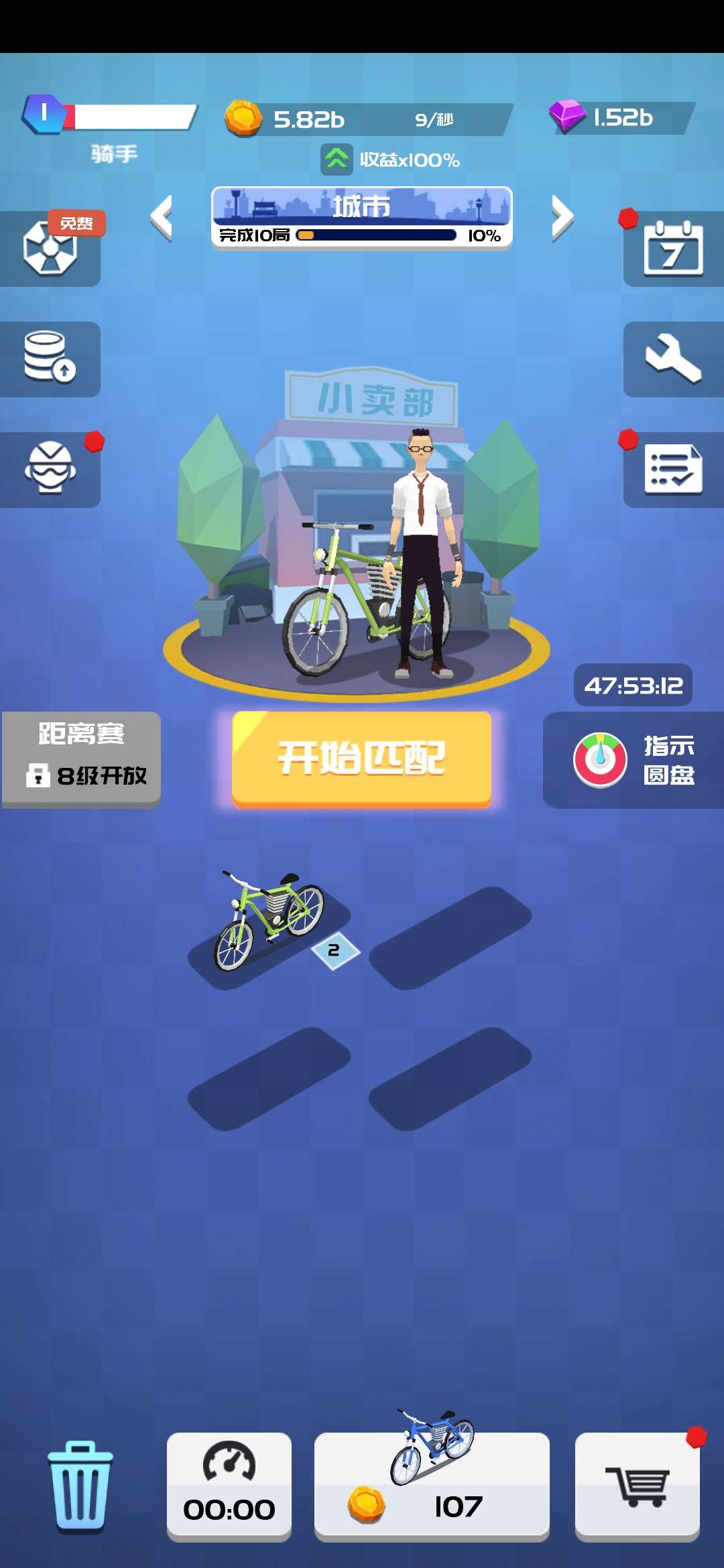Image resolution: width=724 pixels, height=1568 pixels.
Task: Open the free 免费 spin wheel
Action: click(50, 248)
